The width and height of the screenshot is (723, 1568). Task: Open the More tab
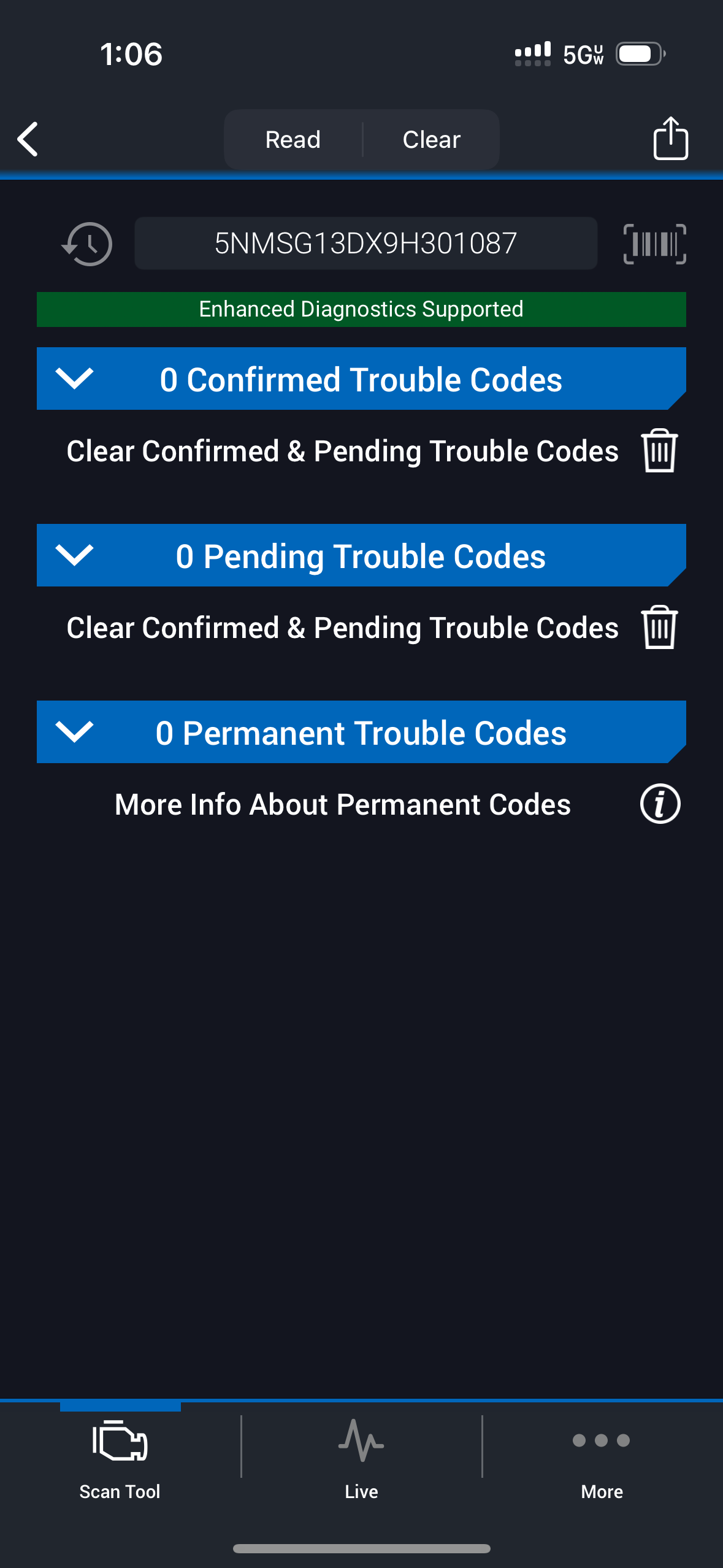pyautogui.click(x=602, y=1460)
